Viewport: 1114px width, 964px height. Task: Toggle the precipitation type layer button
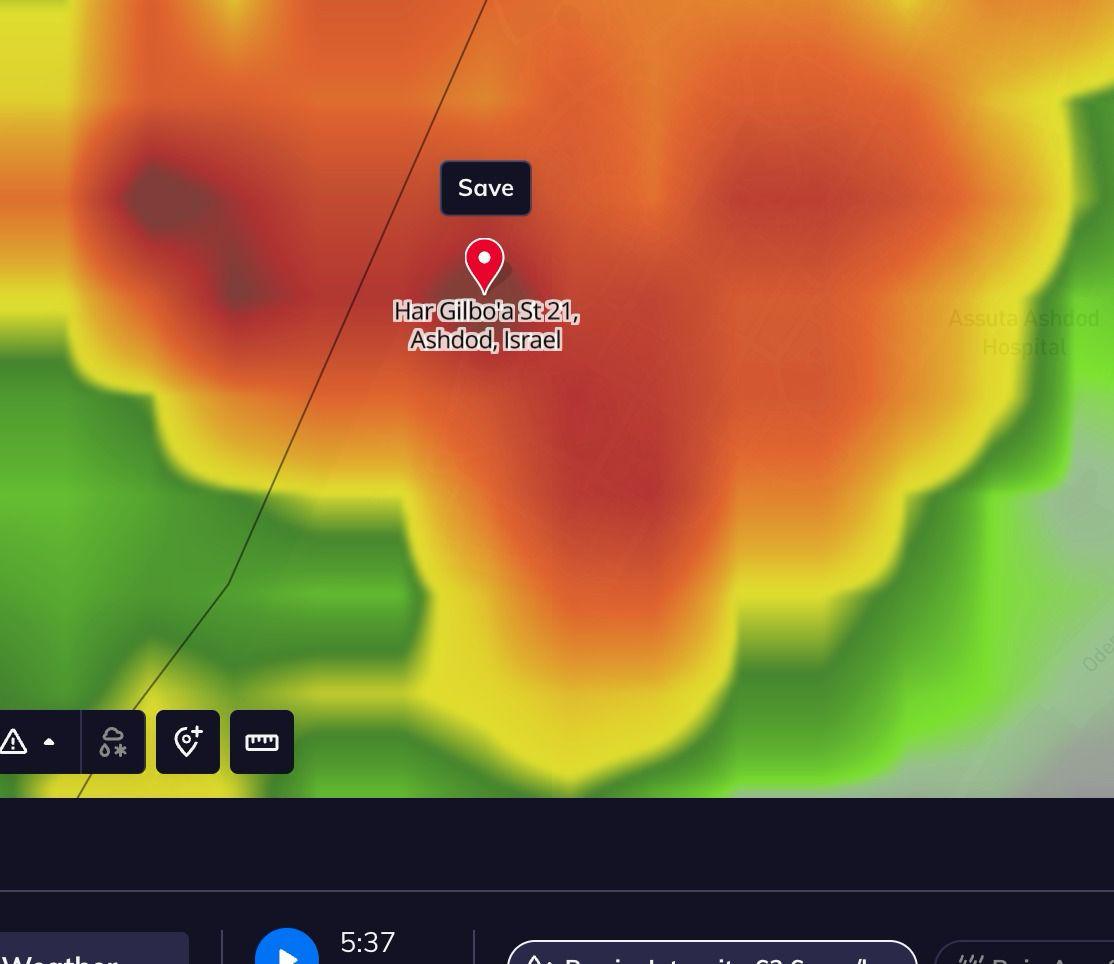click(x=113, y=742)
